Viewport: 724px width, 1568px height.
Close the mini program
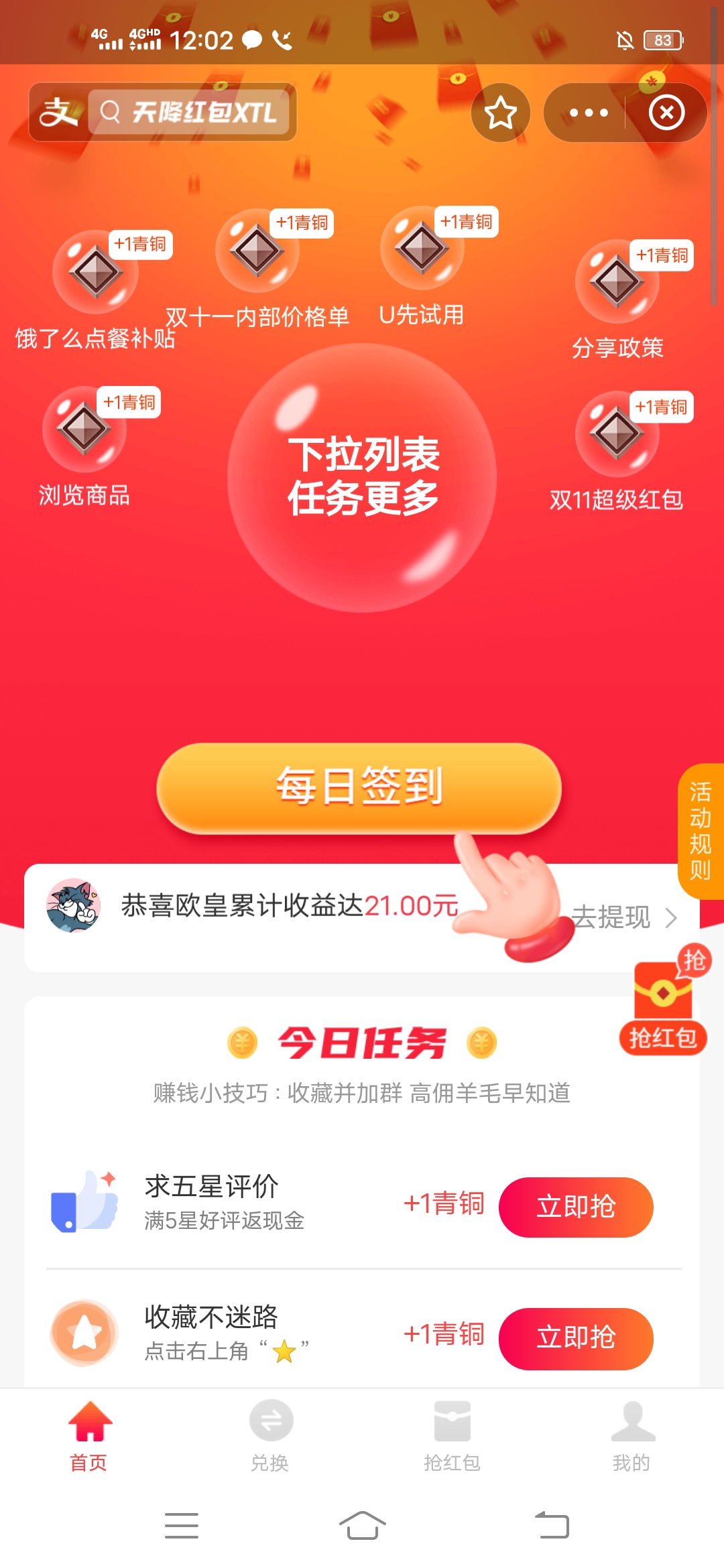(x=666, y=113)
